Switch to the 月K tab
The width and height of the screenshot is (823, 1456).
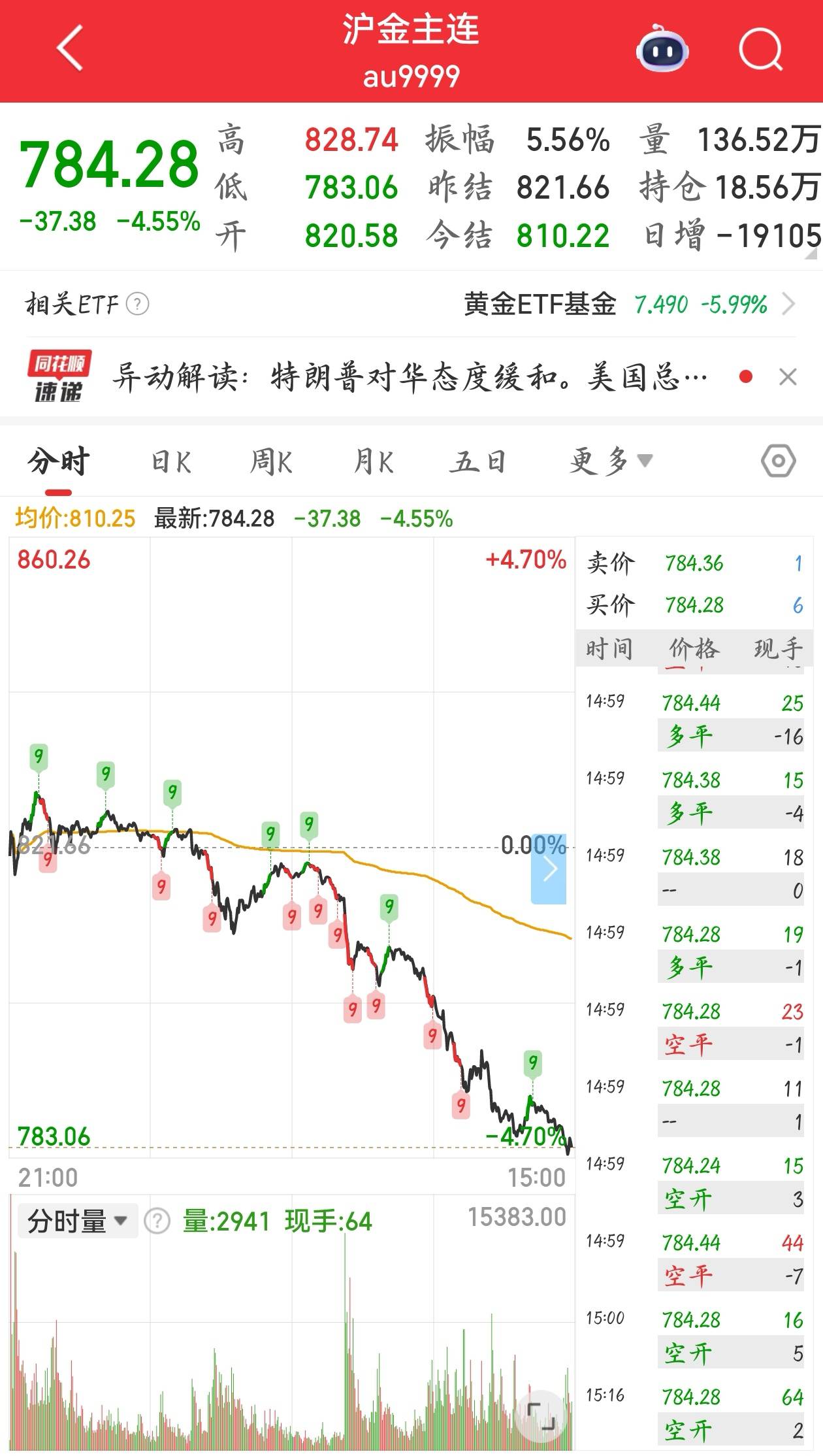point(373,462)
